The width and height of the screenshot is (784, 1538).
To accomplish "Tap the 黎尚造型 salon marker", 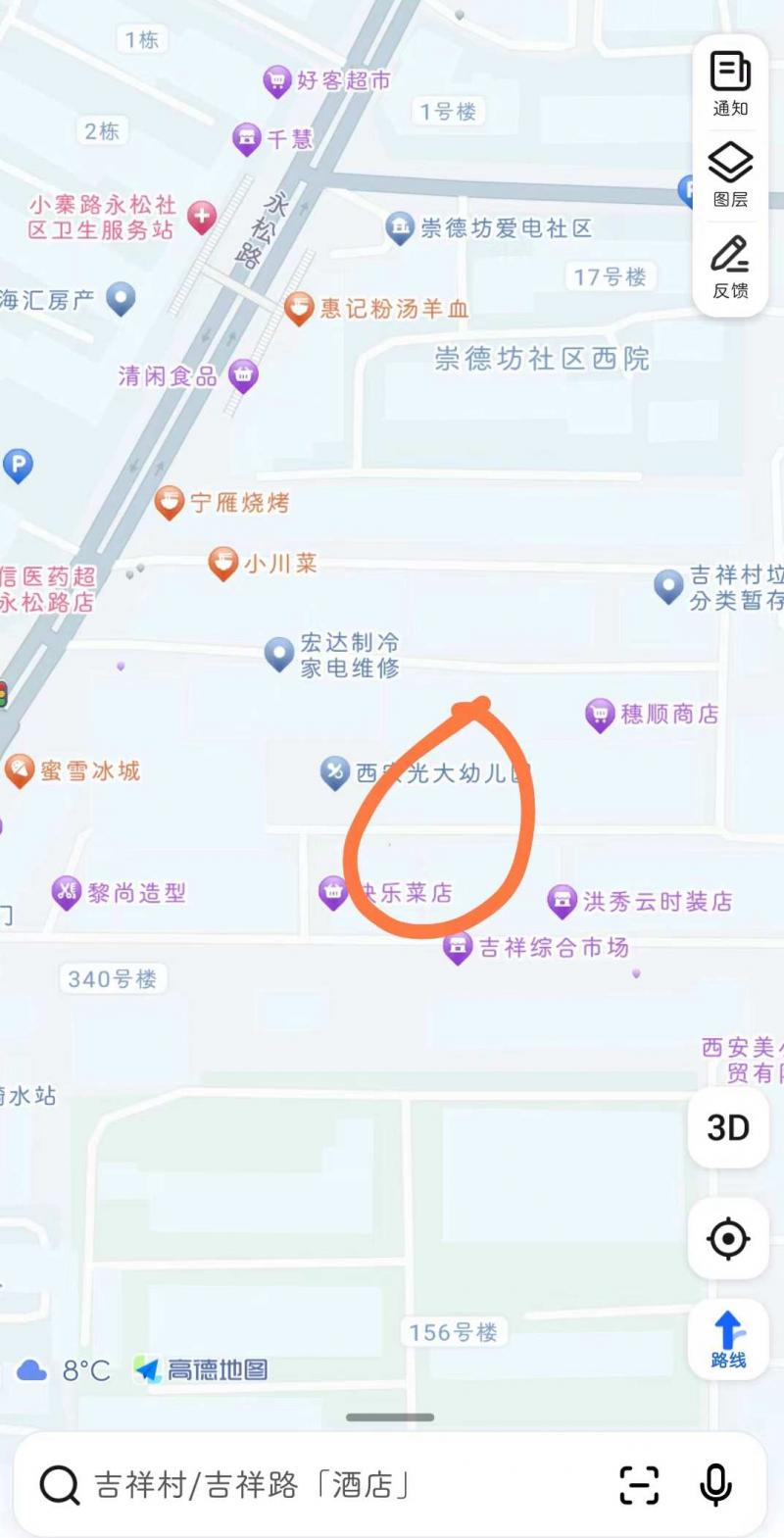I will pos(67,892).
